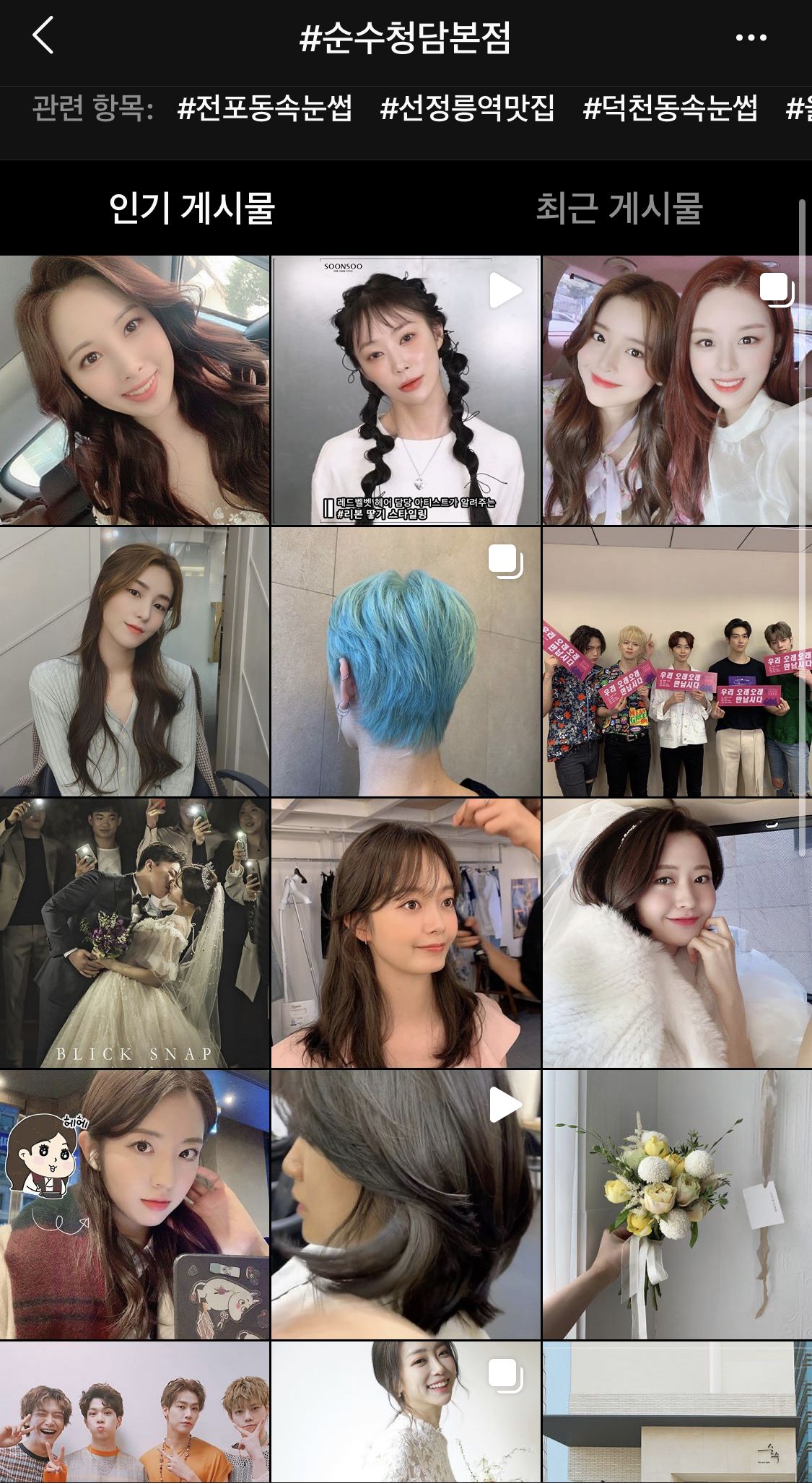Open the blue short hair post
Viewport: 812px width, 1483px height.
tap(406, 661)
